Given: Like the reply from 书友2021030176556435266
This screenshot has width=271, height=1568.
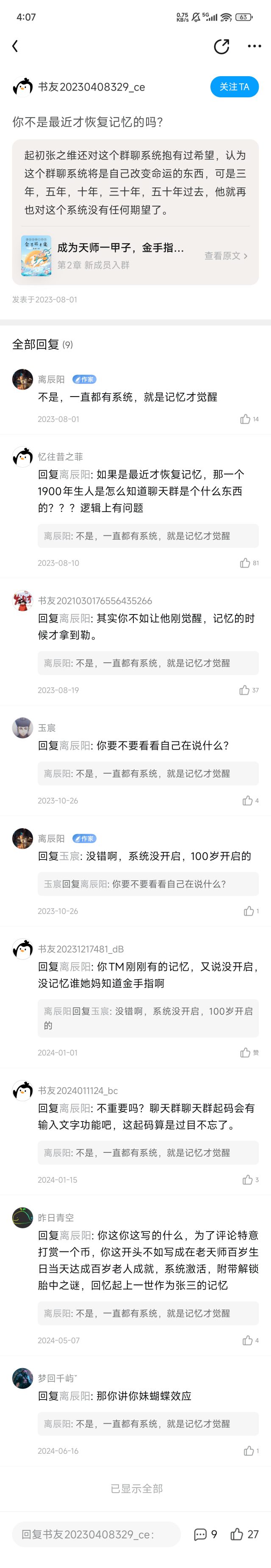Looking at the screenshot, I should 245,690.
